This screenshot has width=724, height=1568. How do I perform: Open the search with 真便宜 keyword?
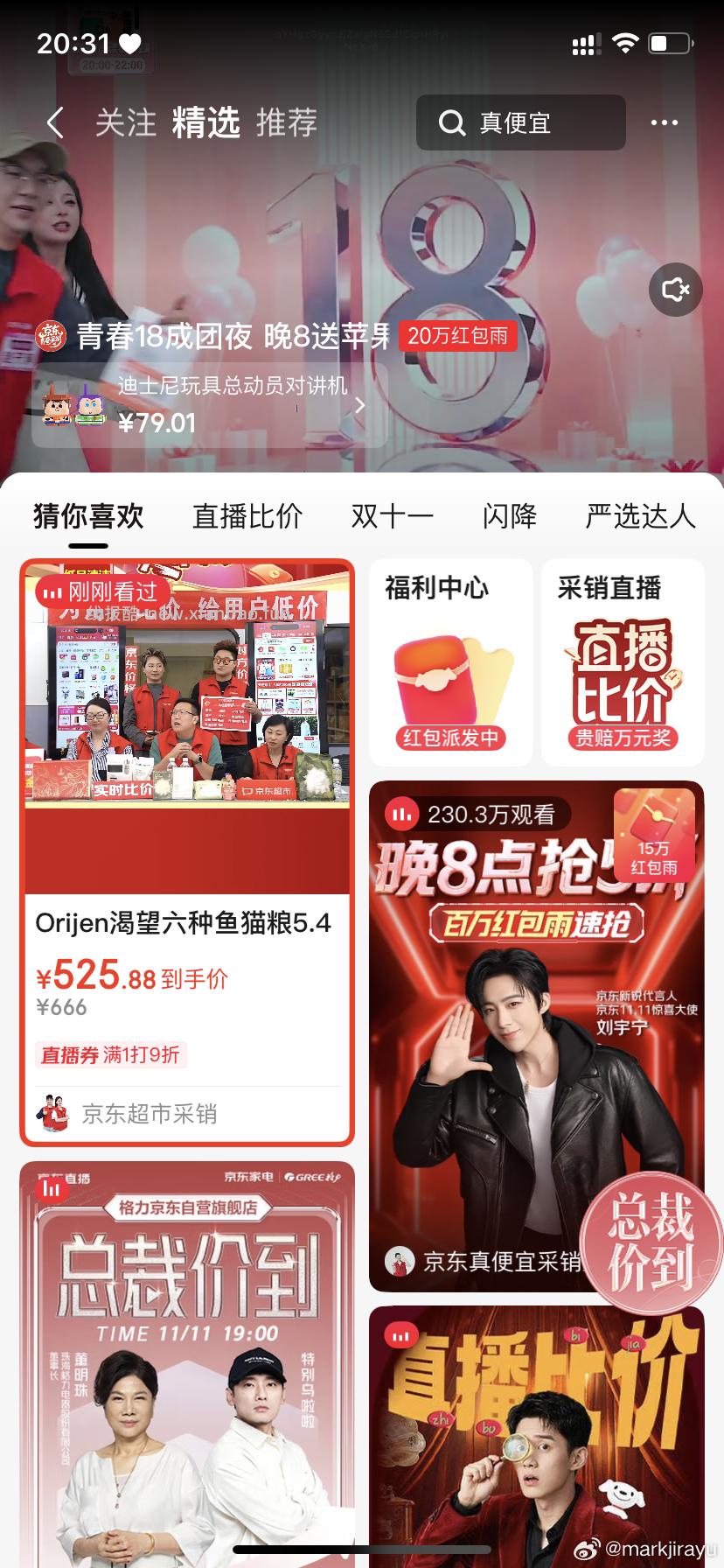(x=519, y=122)
